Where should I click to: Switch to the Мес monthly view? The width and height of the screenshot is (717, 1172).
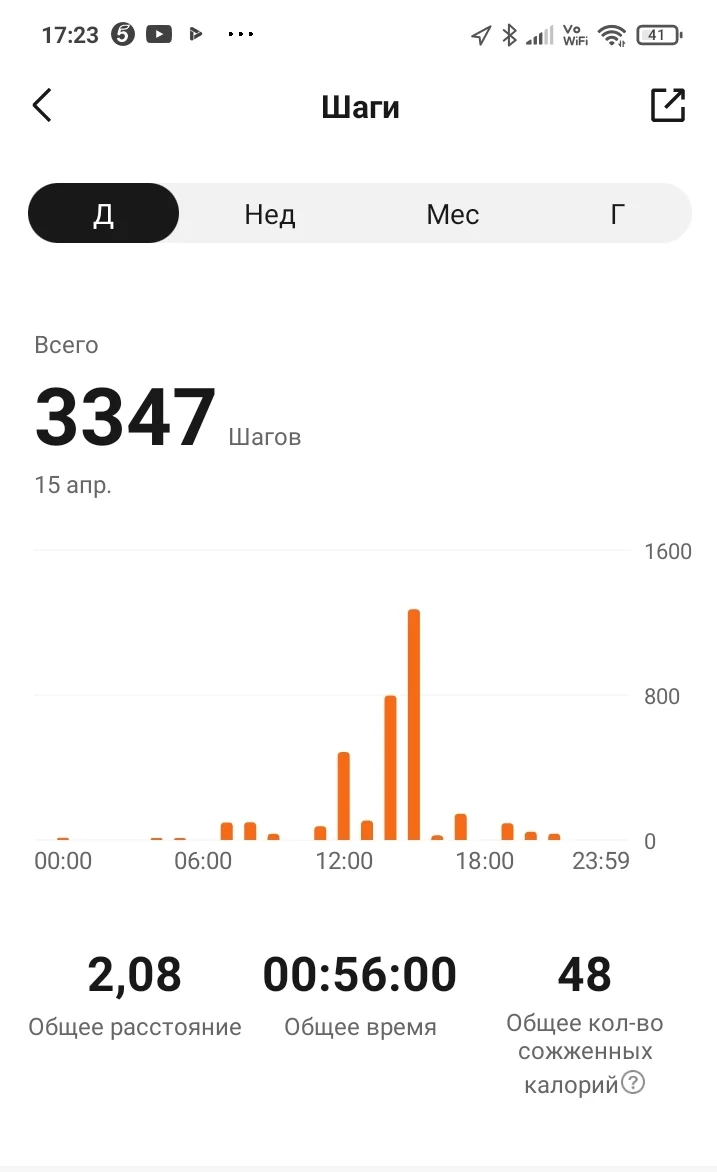click(x=452, y=214)
